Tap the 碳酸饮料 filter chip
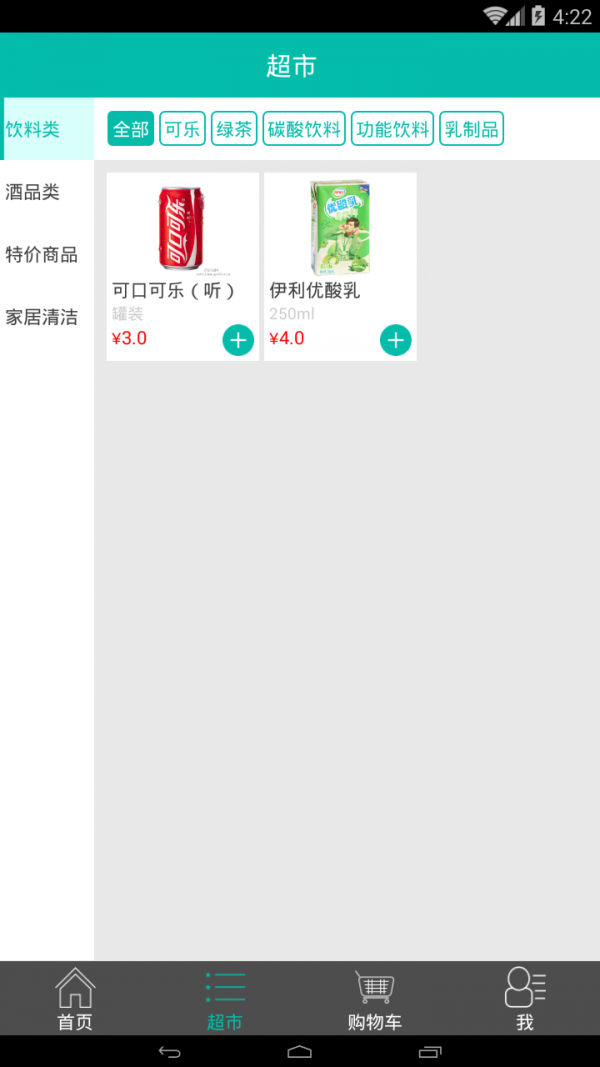600x1067 pixels. pos(304,129)
